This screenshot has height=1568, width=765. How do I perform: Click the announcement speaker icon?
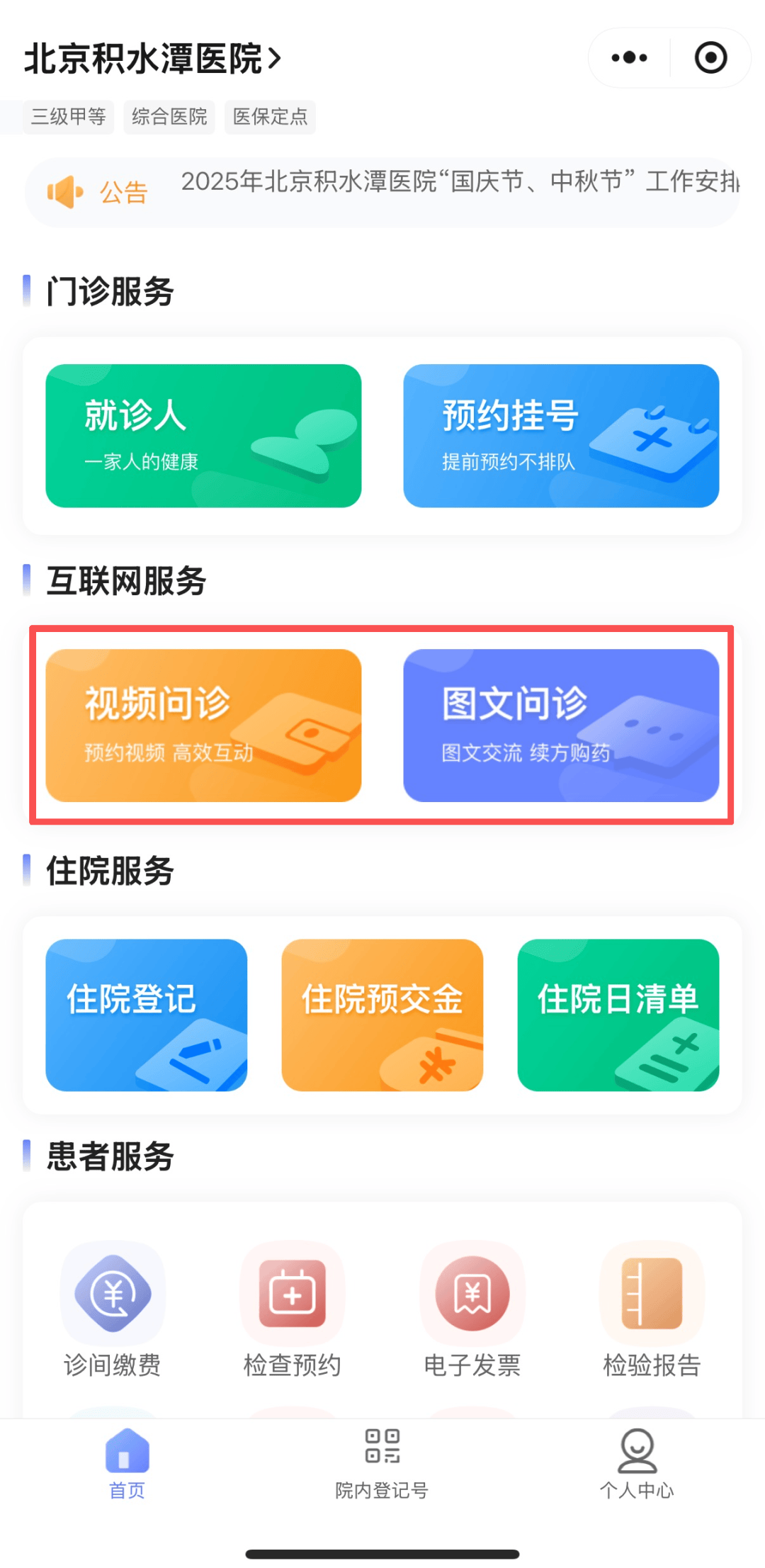66,191
